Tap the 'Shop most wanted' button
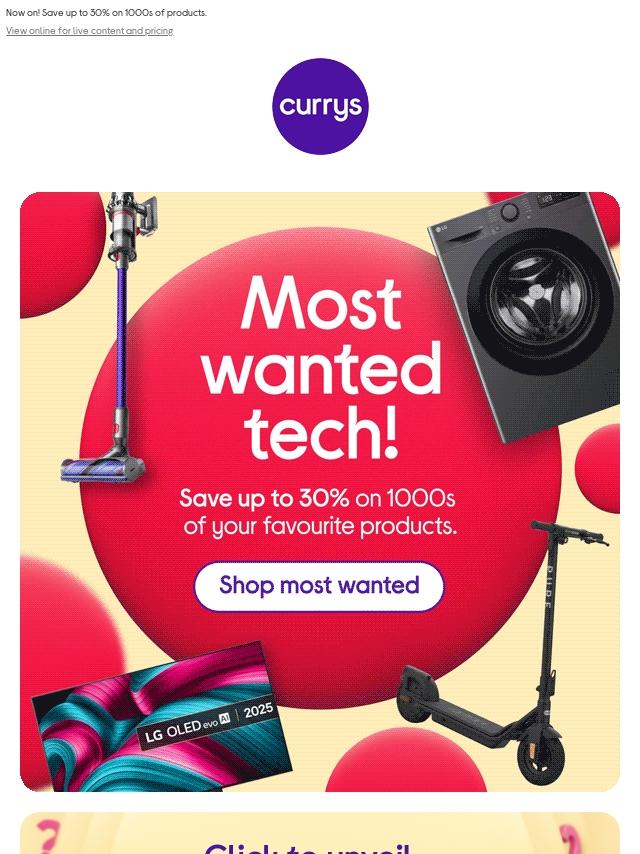Viewport: 640px width, 854px height. (x=319, y=586)
